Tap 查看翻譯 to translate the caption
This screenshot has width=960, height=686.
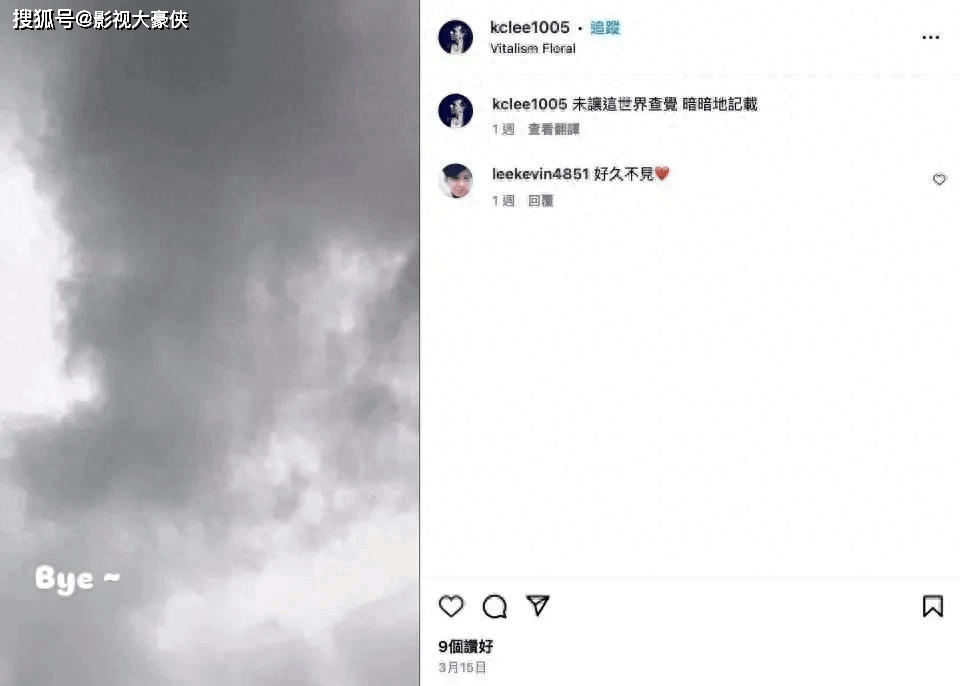pyautogui.click(x=553, y=129)
